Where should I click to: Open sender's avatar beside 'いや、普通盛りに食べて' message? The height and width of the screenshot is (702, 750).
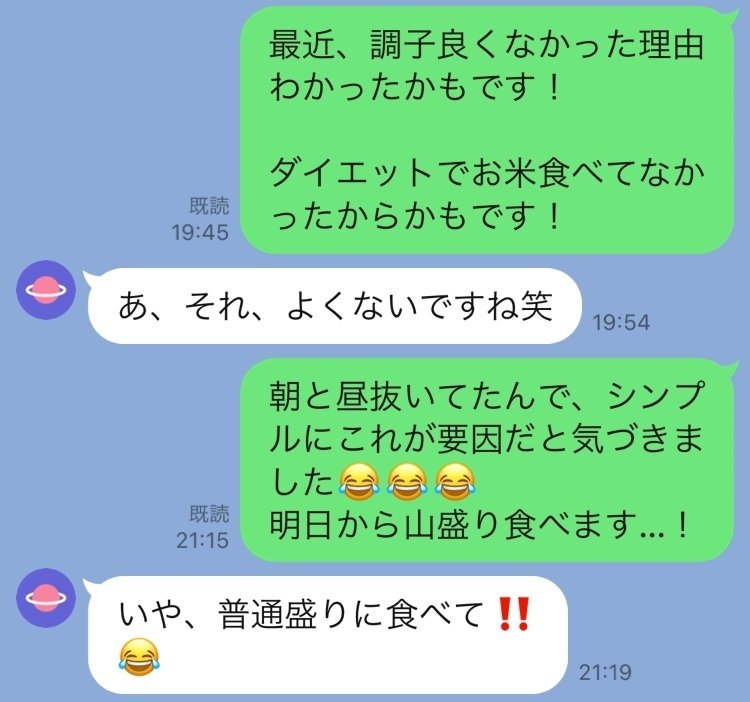[47, 598]
